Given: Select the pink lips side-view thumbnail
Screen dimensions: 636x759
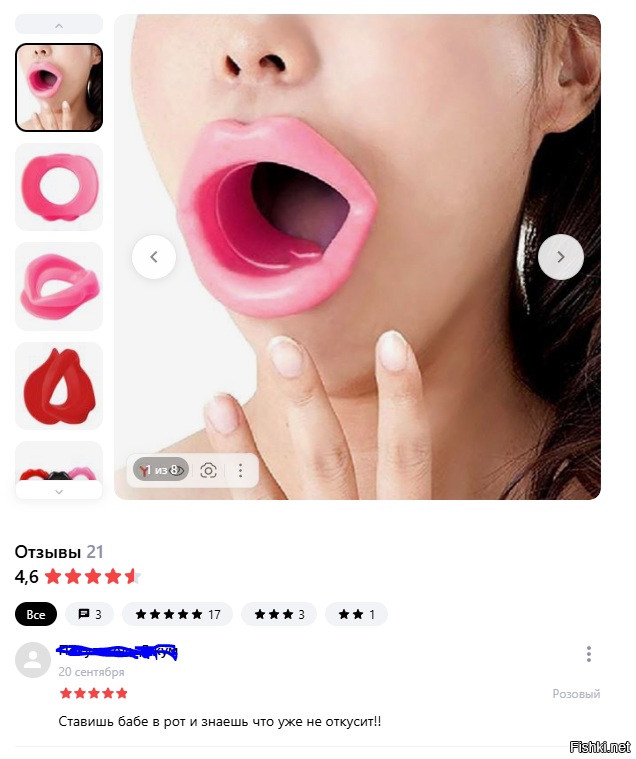Looking at the screenshot, I should [58, 286].
